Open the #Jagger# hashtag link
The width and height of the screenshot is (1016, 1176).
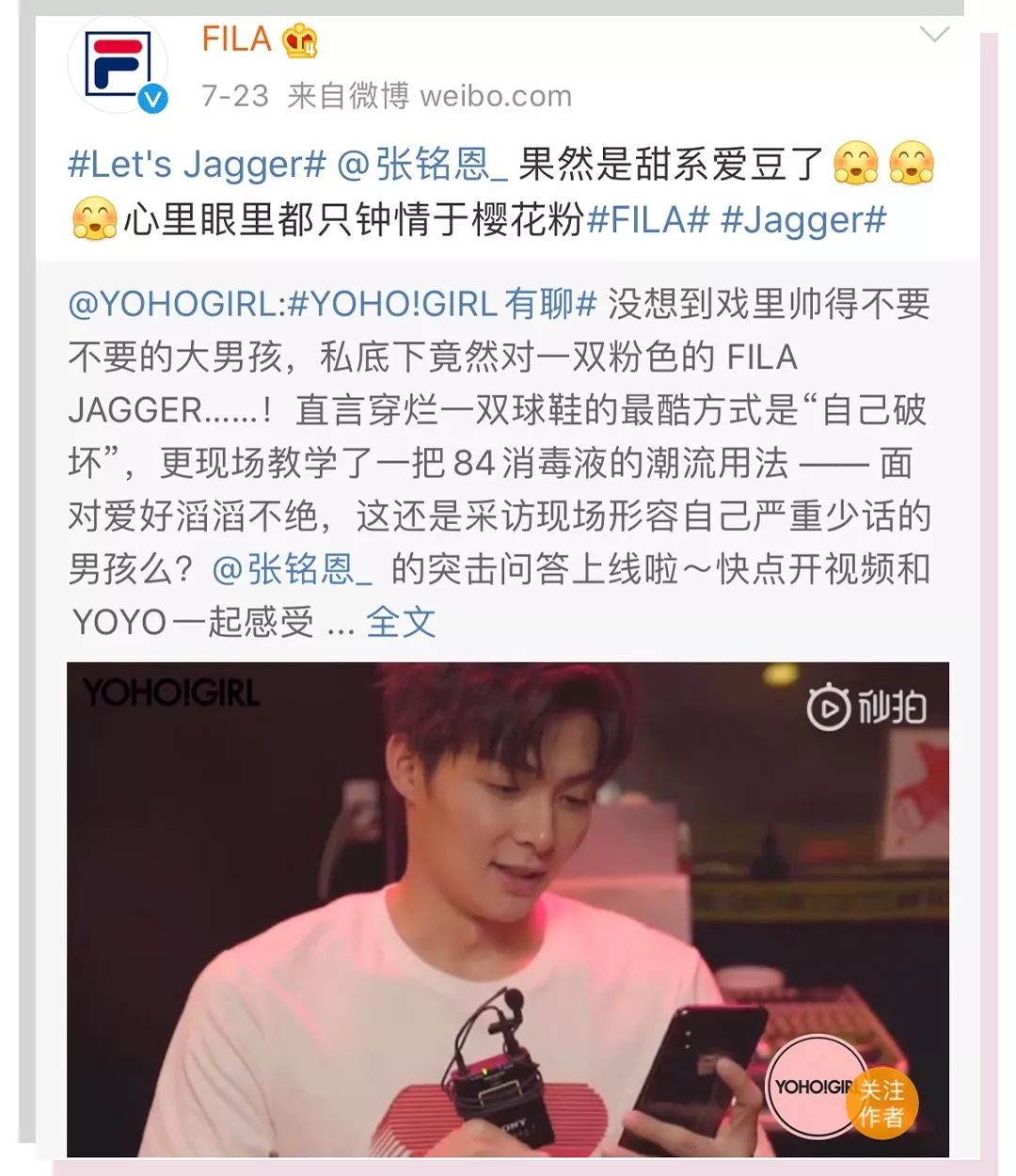pos(803,220)
